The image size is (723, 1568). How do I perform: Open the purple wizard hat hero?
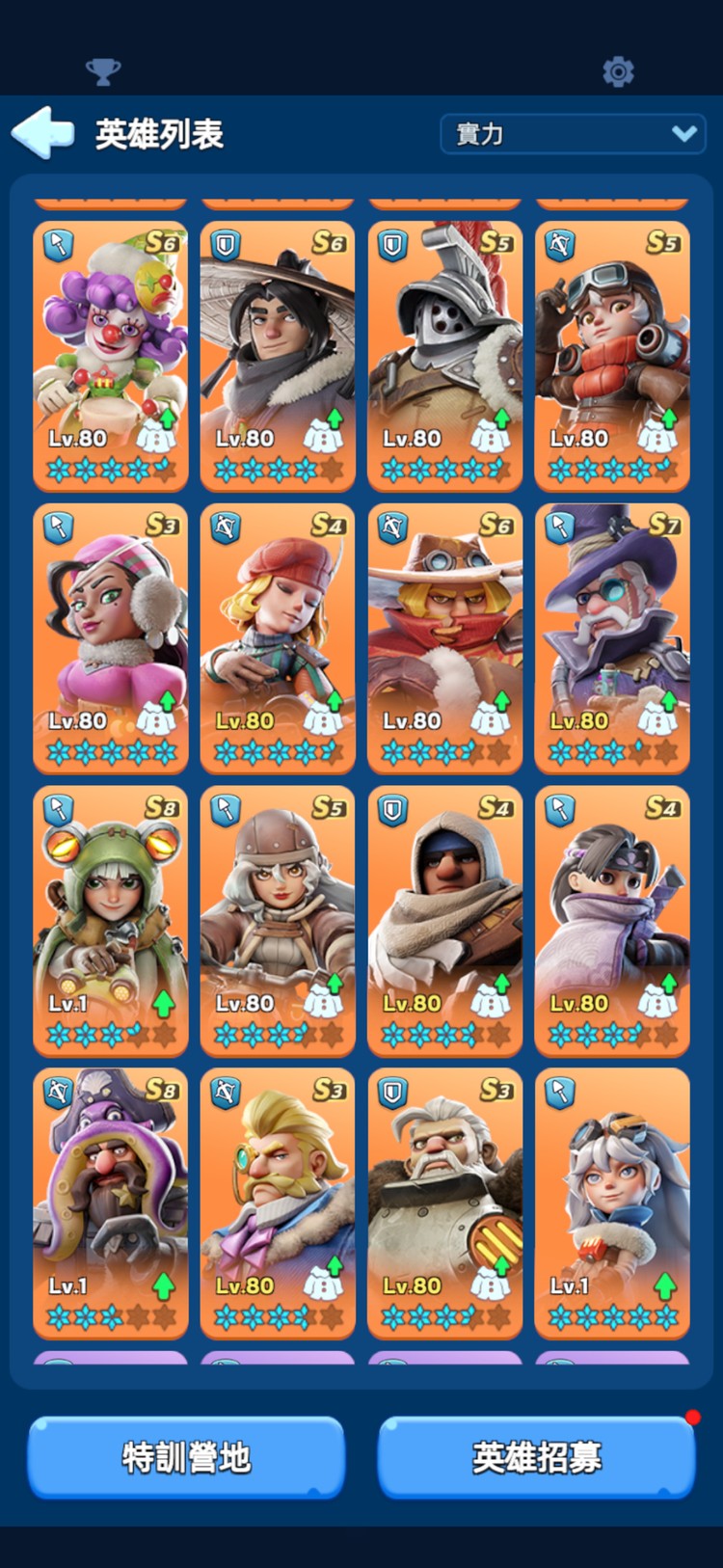(612, 637)
